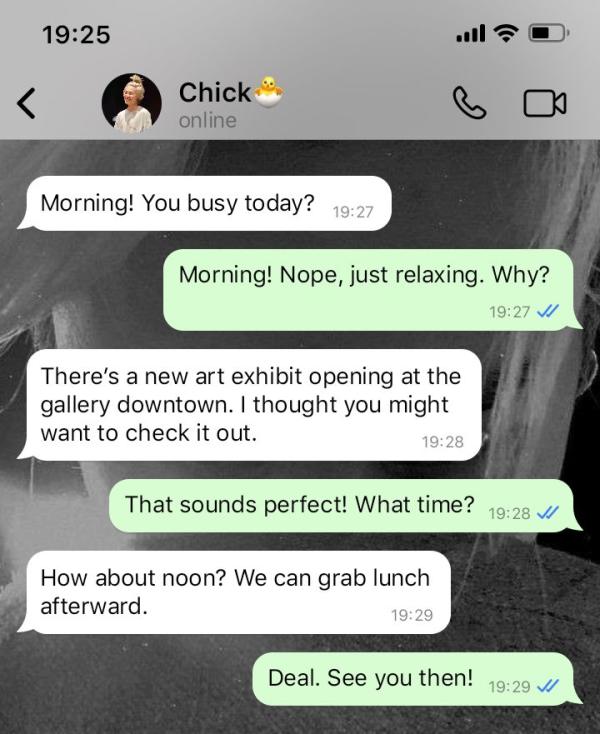Open Chick's profile picture

click(131, 102)
